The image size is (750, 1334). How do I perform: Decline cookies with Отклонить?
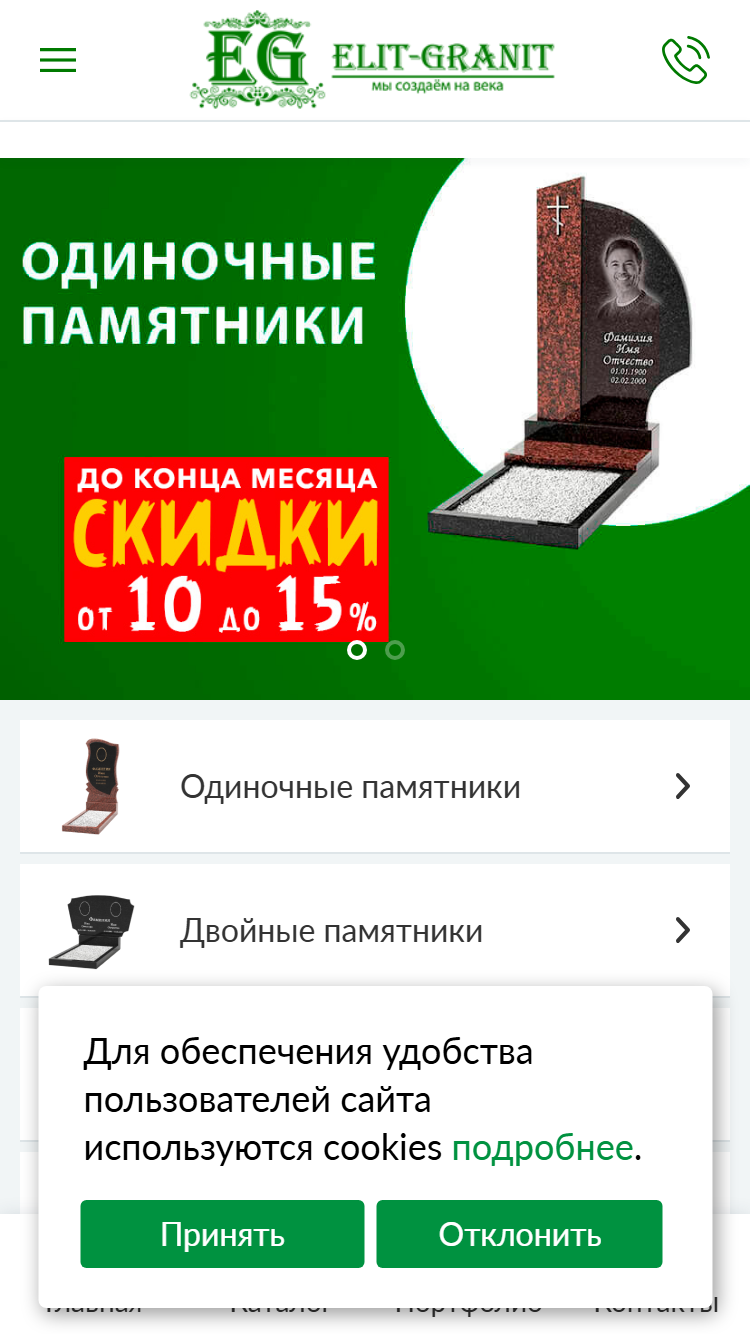pos(519,1234)
